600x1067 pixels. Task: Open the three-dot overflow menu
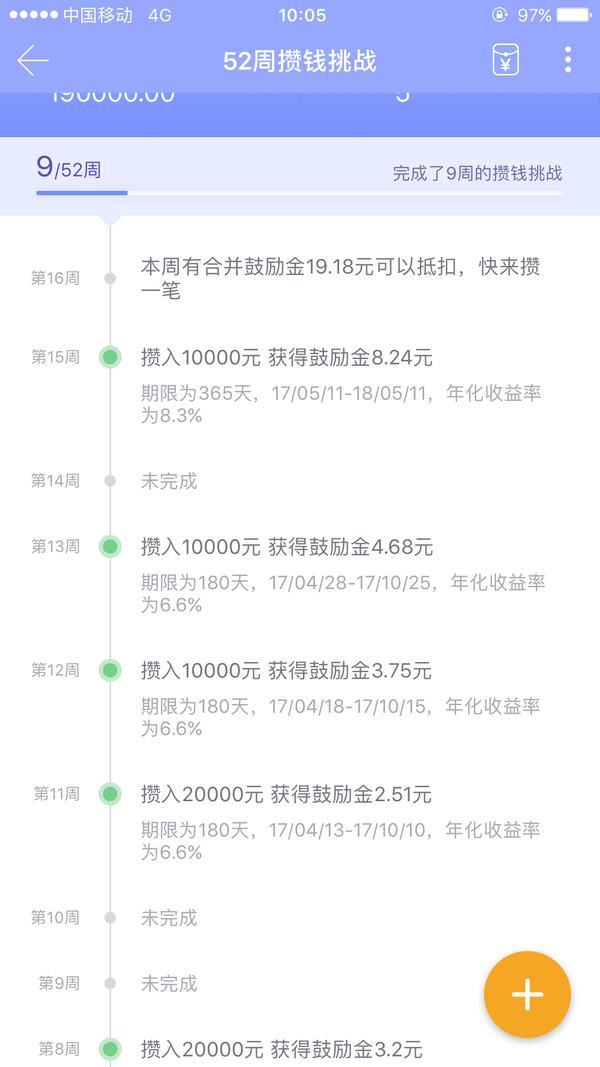pyautogui.click(x=568, y=61)
